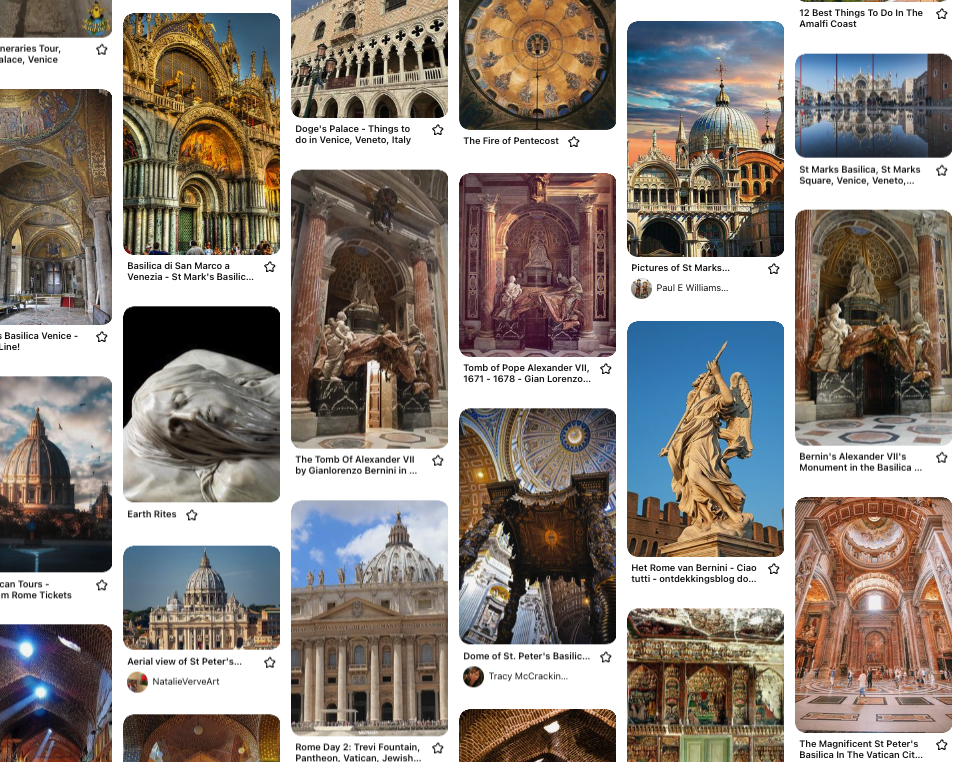Open Tomb of Pope Alexander VII 1671 pin

click(x=537, y=264)
